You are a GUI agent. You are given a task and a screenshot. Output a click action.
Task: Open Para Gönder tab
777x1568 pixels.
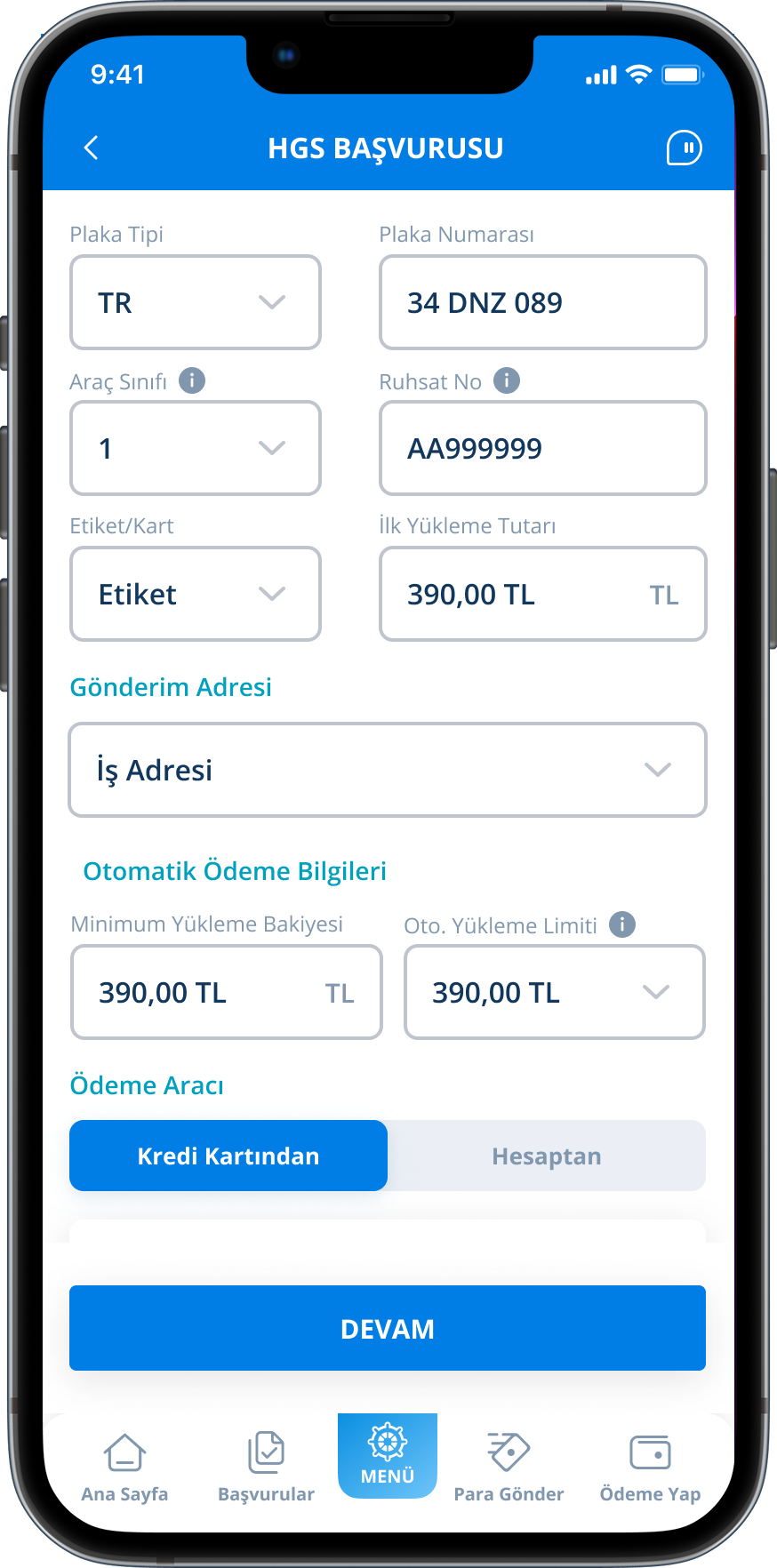(509, 1468)
